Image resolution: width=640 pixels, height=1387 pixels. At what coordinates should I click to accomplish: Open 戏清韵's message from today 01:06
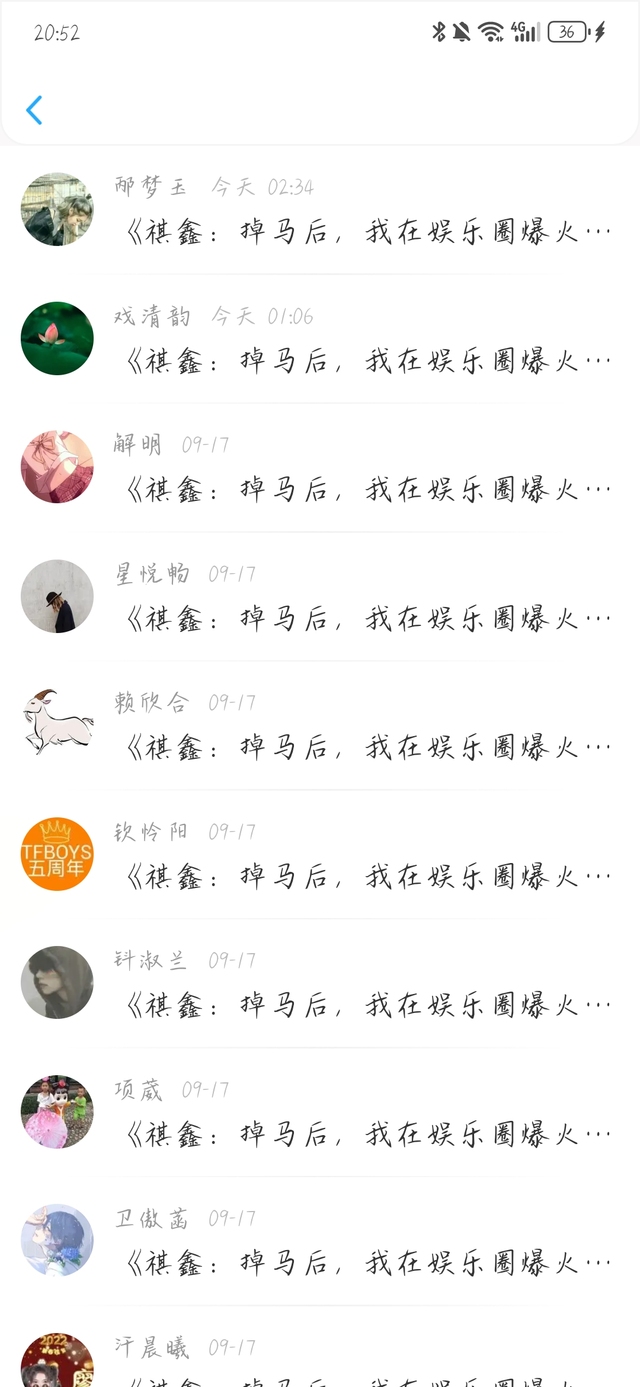[320, 339]
